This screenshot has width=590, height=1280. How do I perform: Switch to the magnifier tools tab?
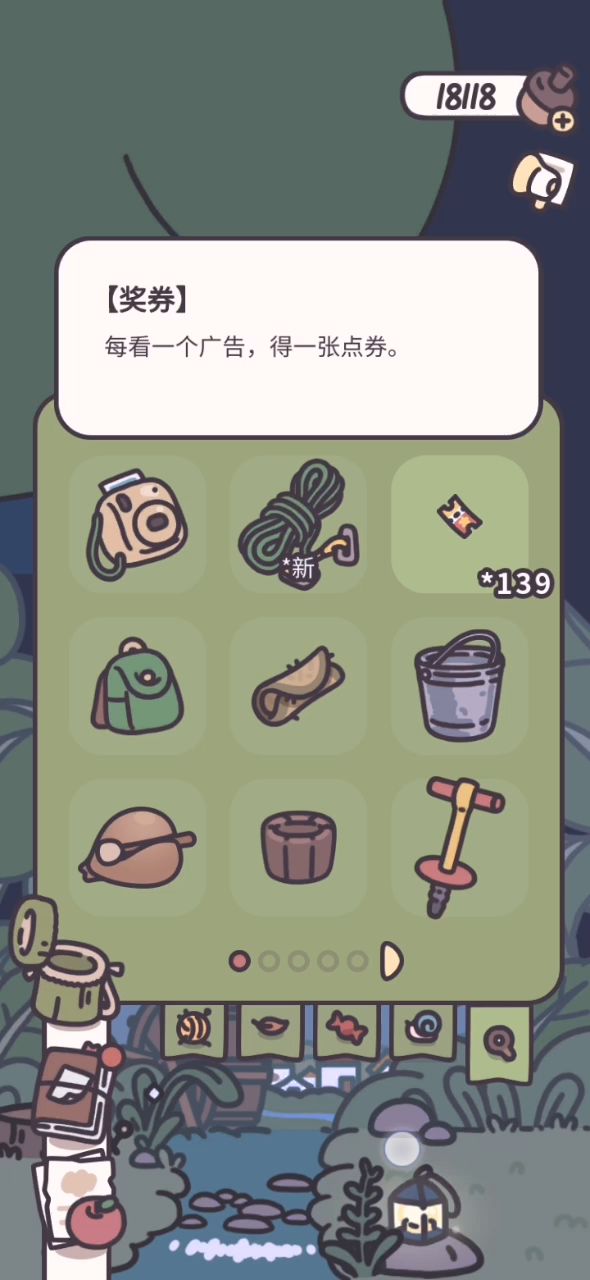[499, 1042]
